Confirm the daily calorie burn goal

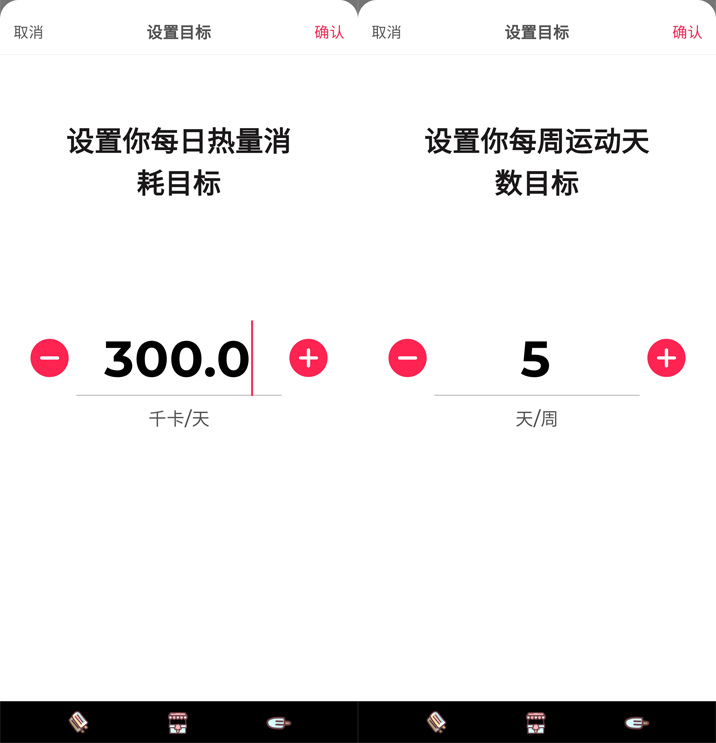tap(329, 32)
